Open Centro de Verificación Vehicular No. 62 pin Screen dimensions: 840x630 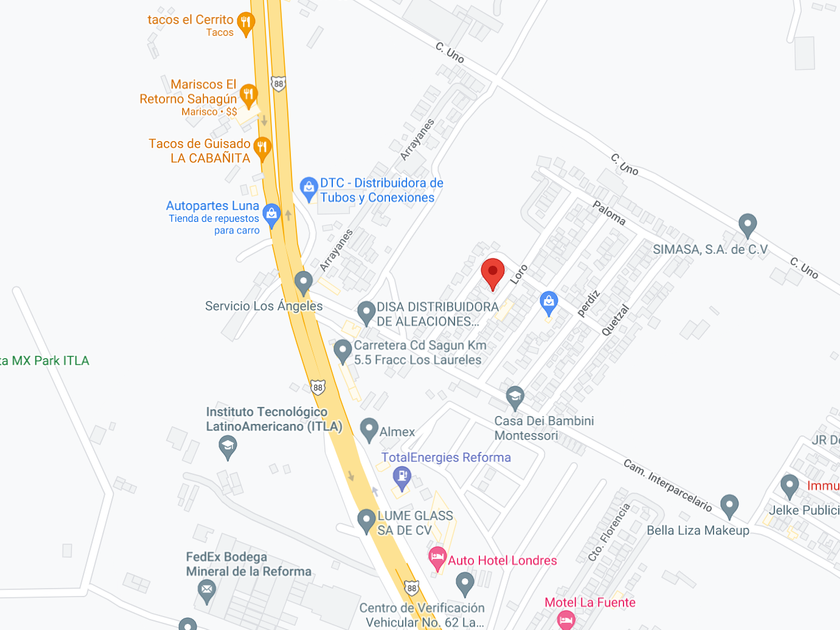pyautogui.click(x=464, y=585)
